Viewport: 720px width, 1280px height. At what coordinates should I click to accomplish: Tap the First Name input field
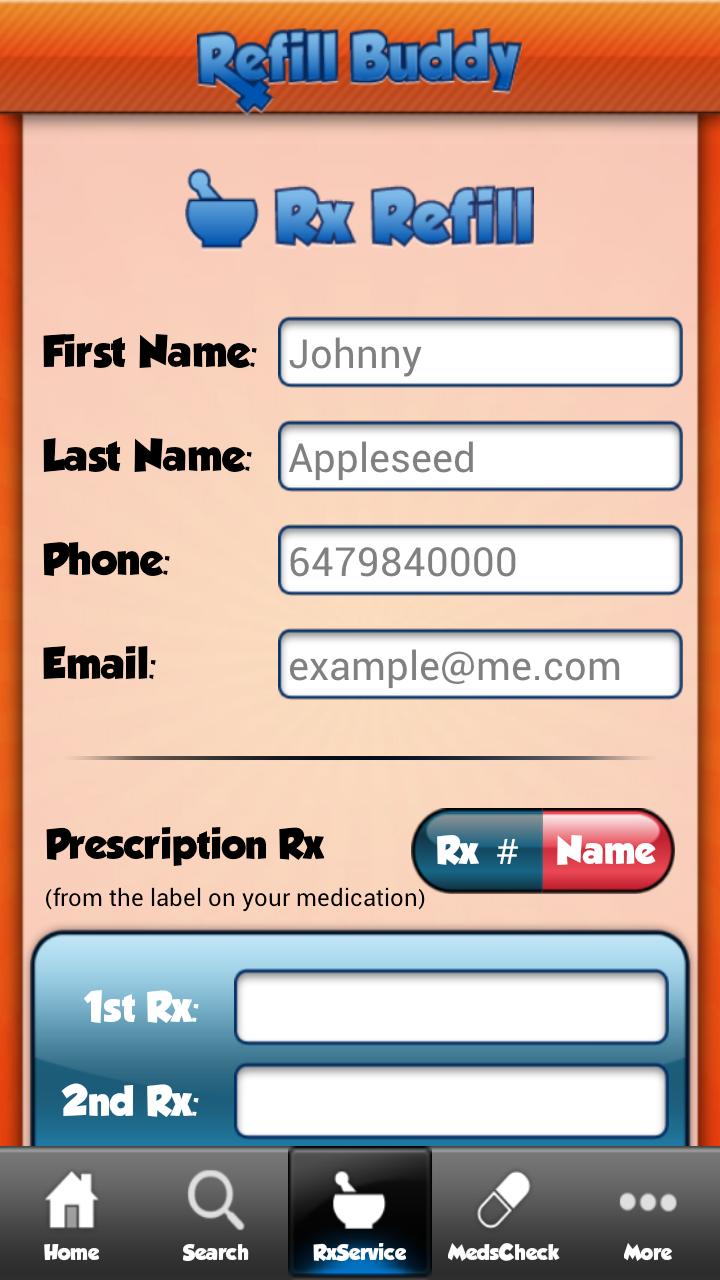click(x=480, y=353)
